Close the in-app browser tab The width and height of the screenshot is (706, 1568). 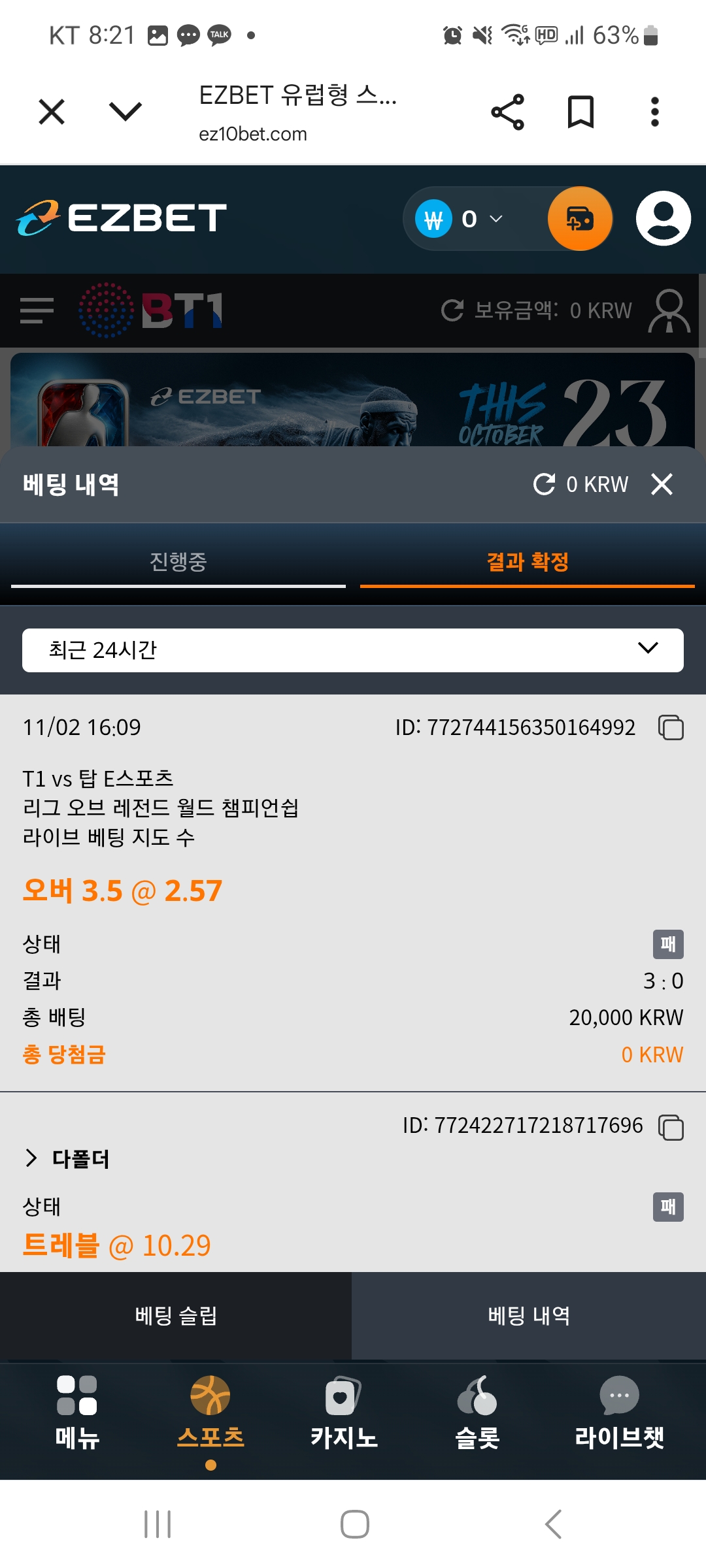click(52, 112)
